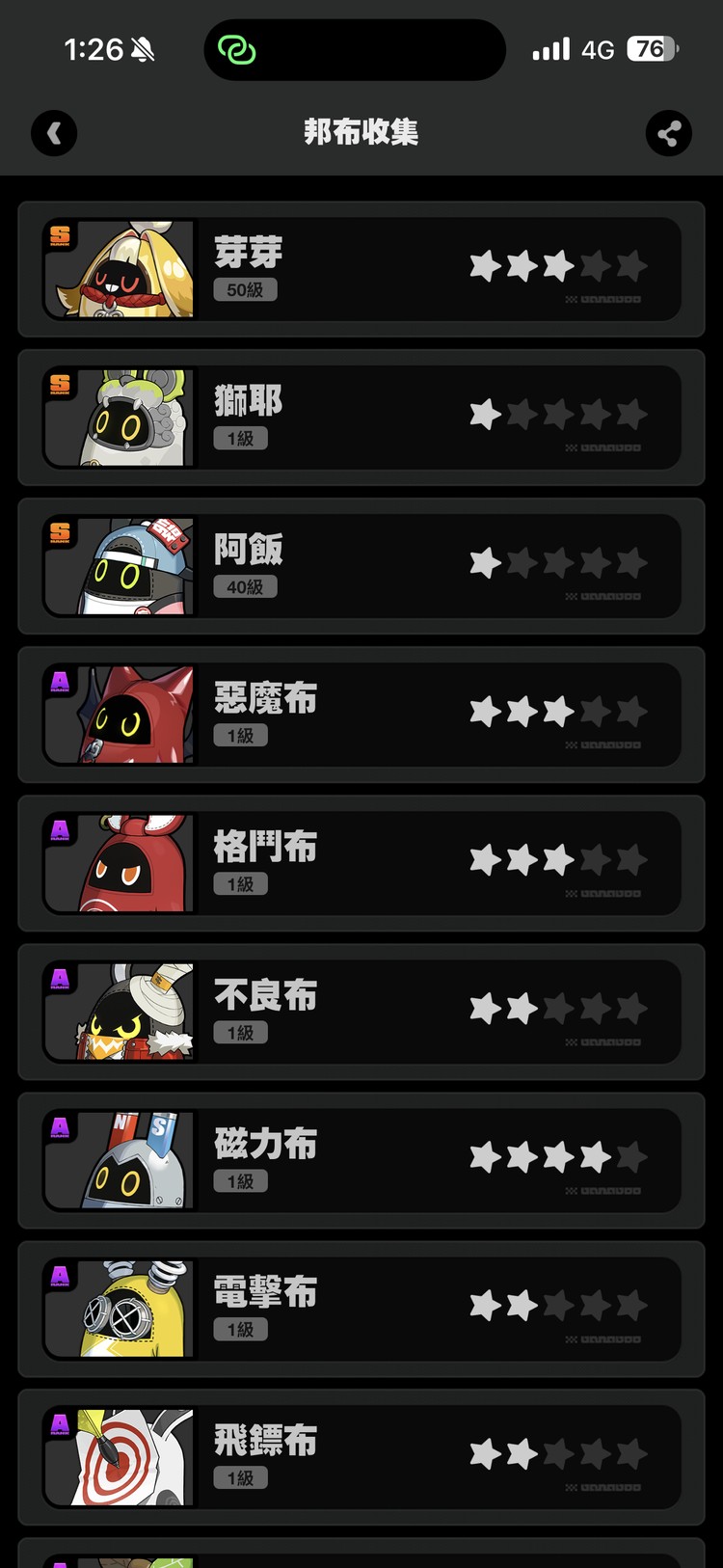Tap the S rank badge on 芽芽

(x=60, y=234)
